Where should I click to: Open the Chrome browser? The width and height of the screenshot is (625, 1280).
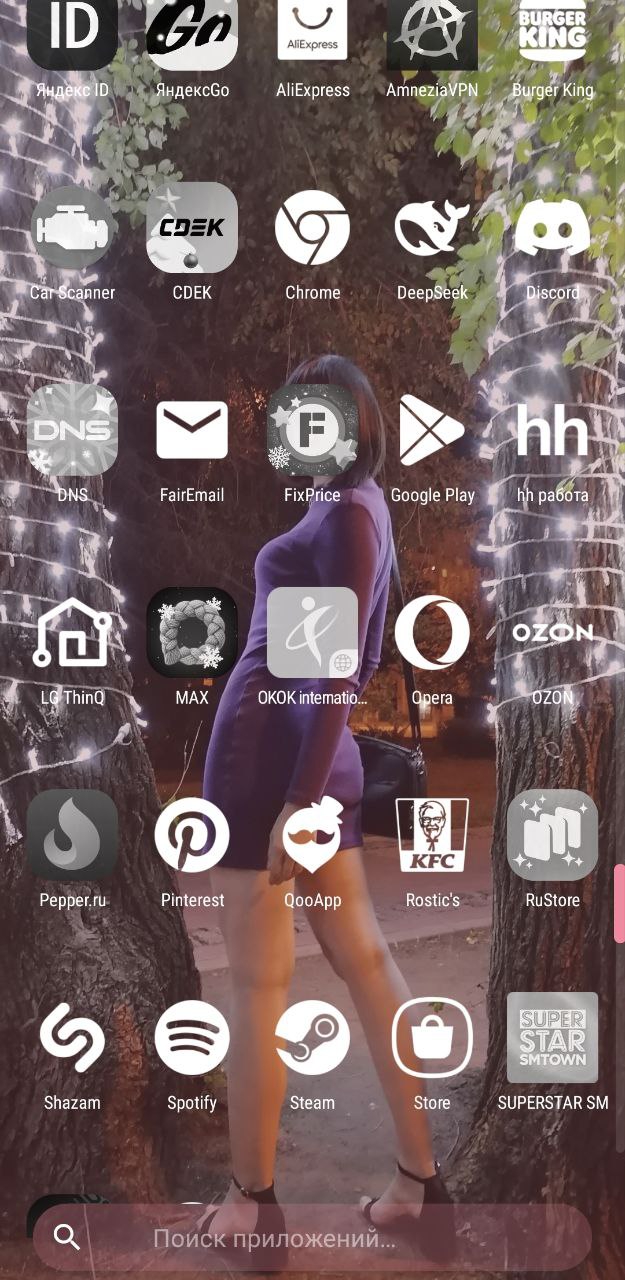pos(312,228)
